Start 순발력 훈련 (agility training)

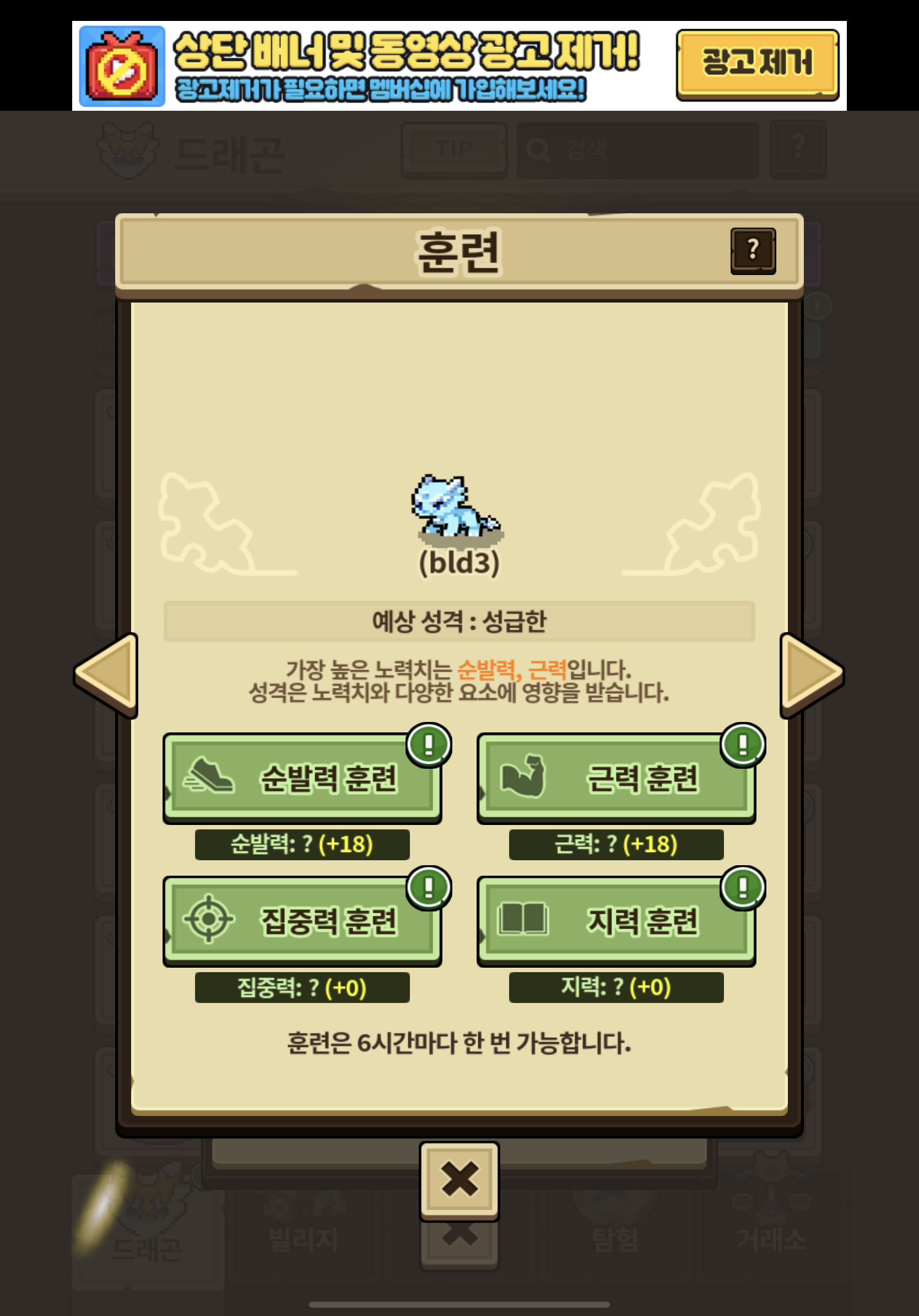pos(302,777)
